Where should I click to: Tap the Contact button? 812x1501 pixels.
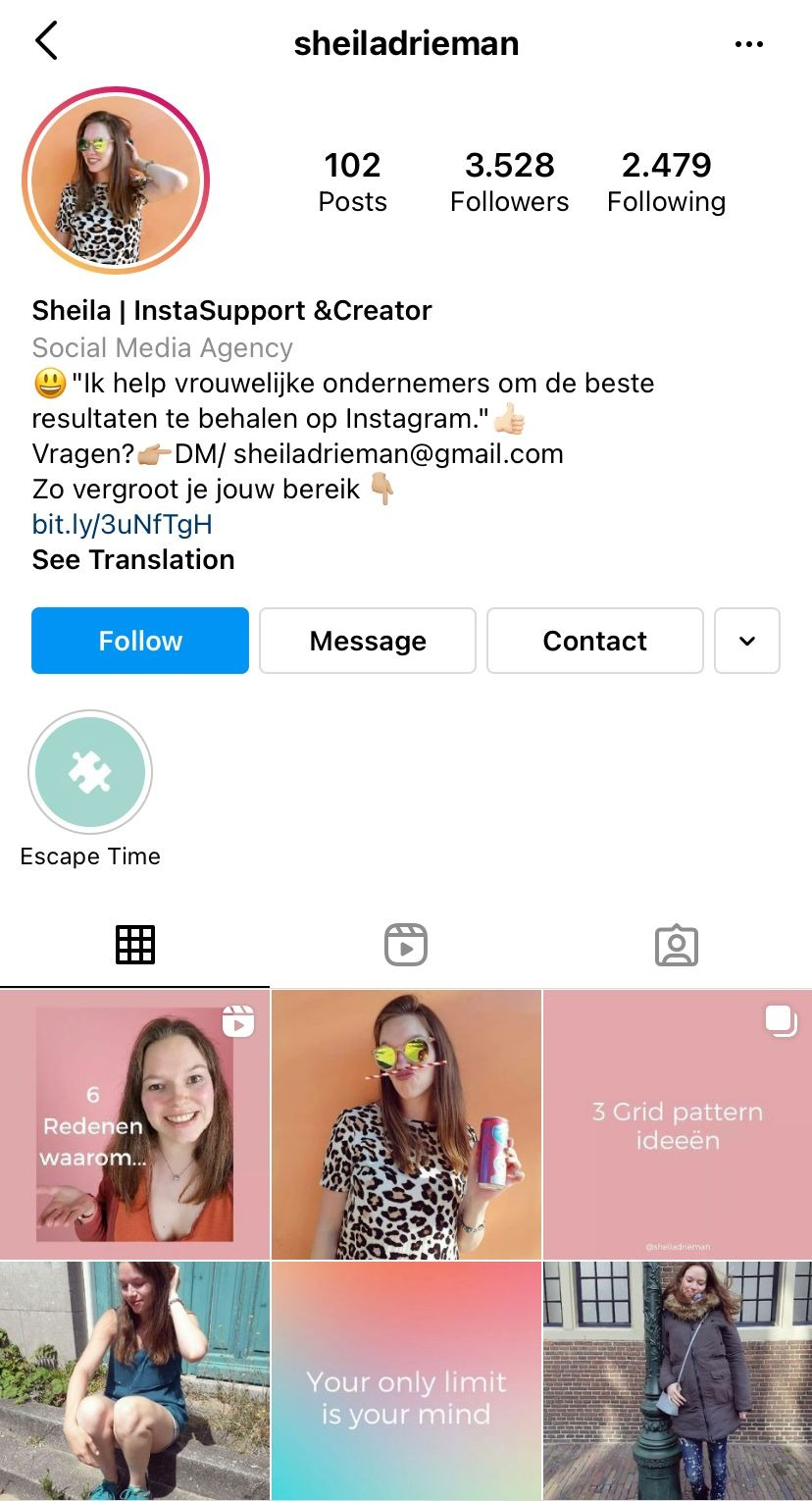[594, 641]
